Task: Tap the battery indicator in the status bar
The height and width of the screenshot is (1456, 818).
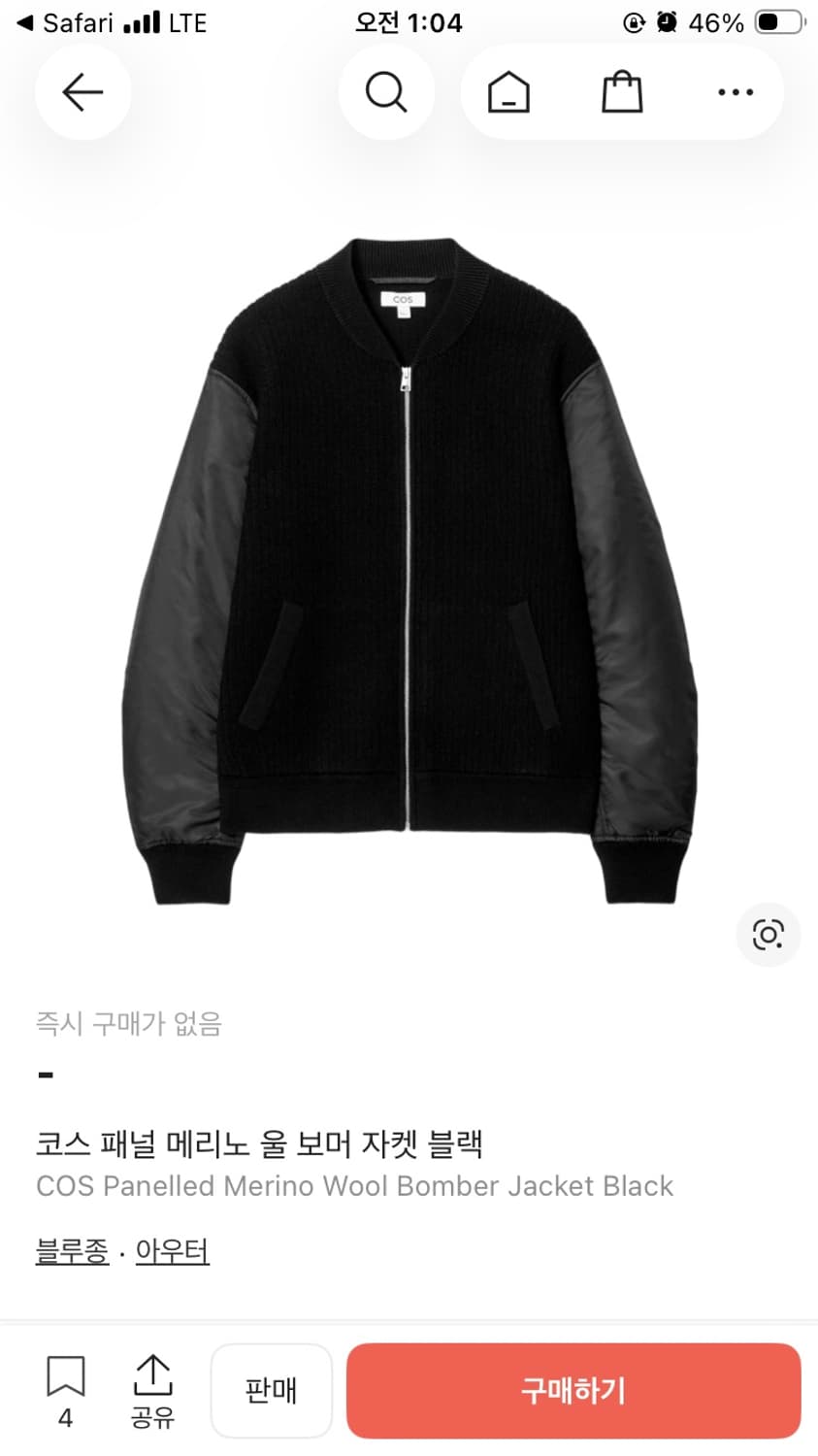Action: 777,21
